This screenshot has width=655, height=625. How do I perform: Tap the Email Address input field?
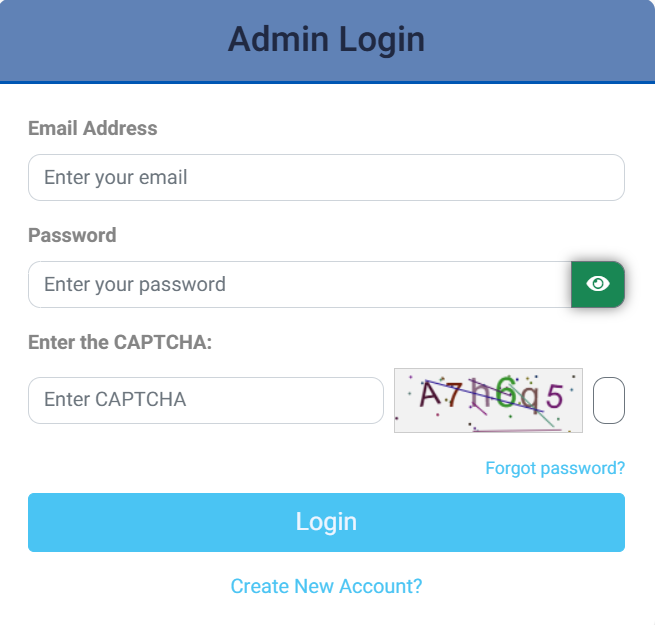(326, 177)
